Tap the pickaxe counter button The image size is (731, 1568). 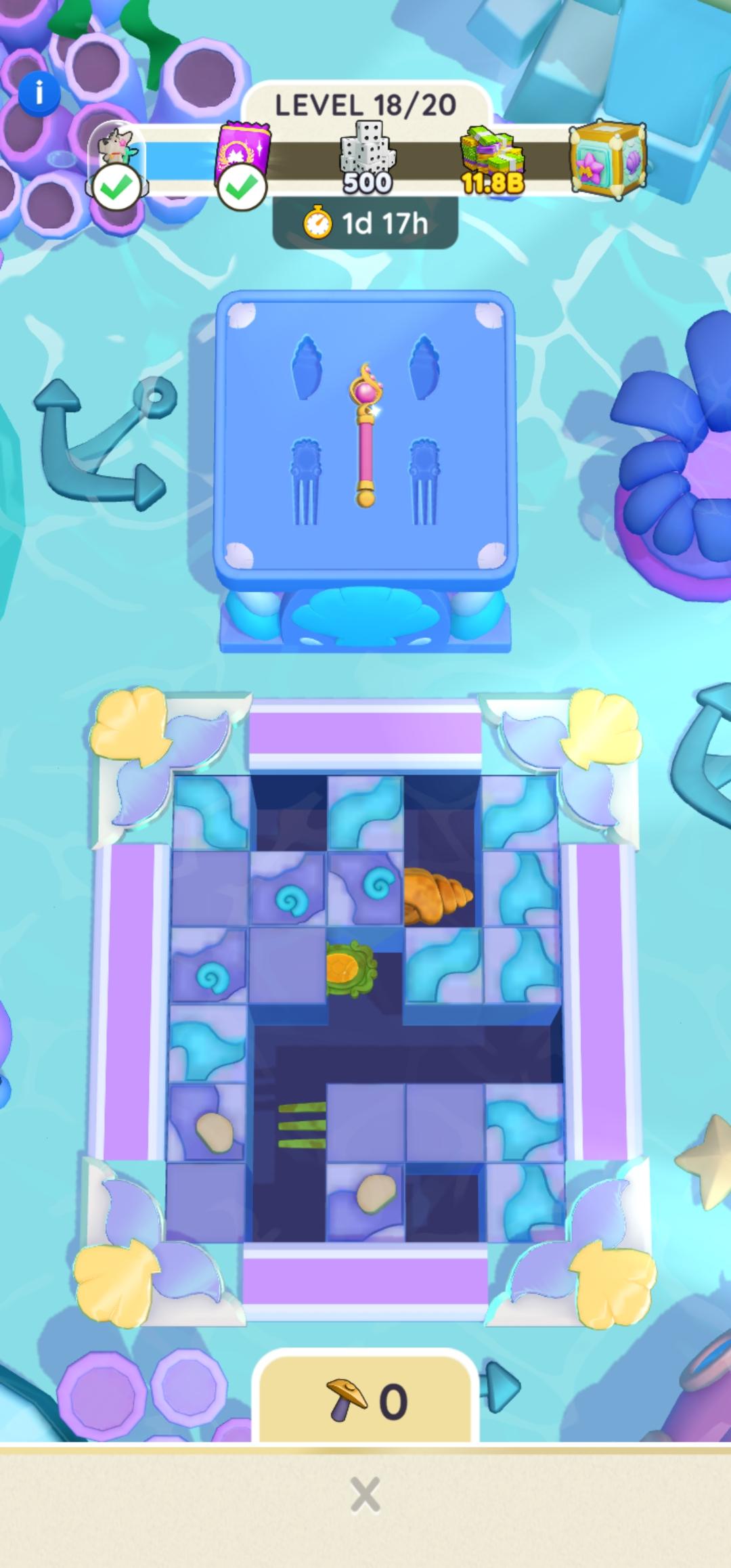pos(365,1401)
